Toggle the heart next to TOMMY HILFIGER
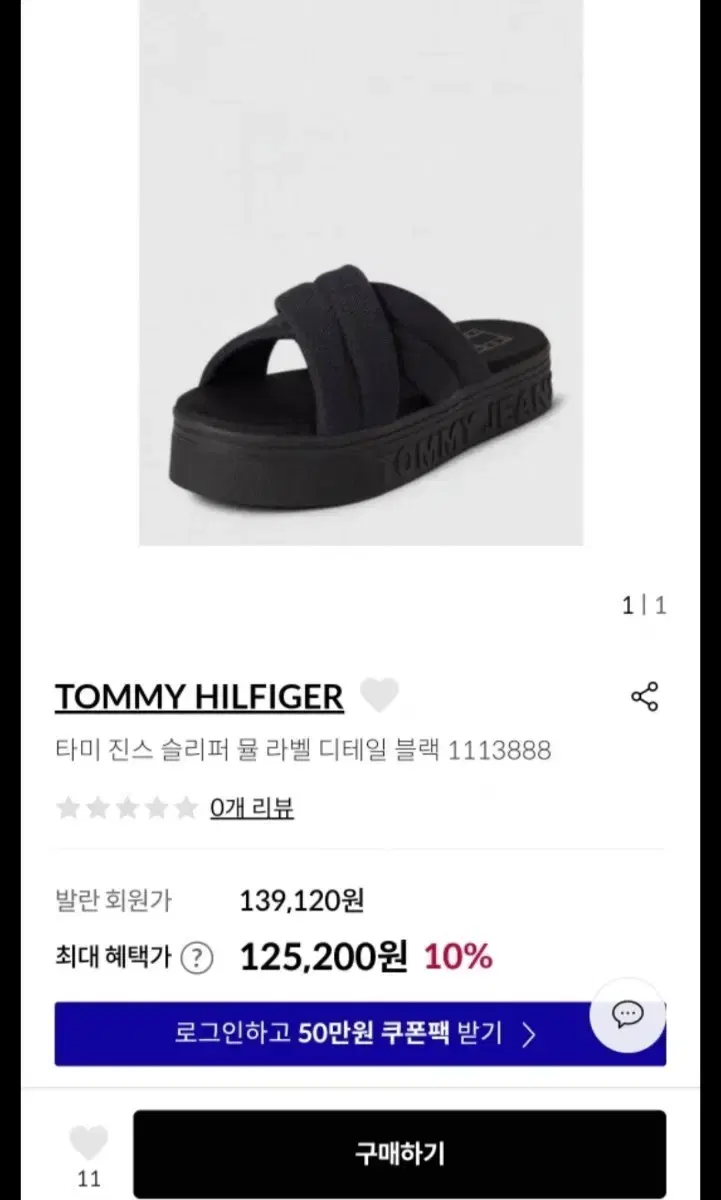721x1200 pixels. [379, 693]
